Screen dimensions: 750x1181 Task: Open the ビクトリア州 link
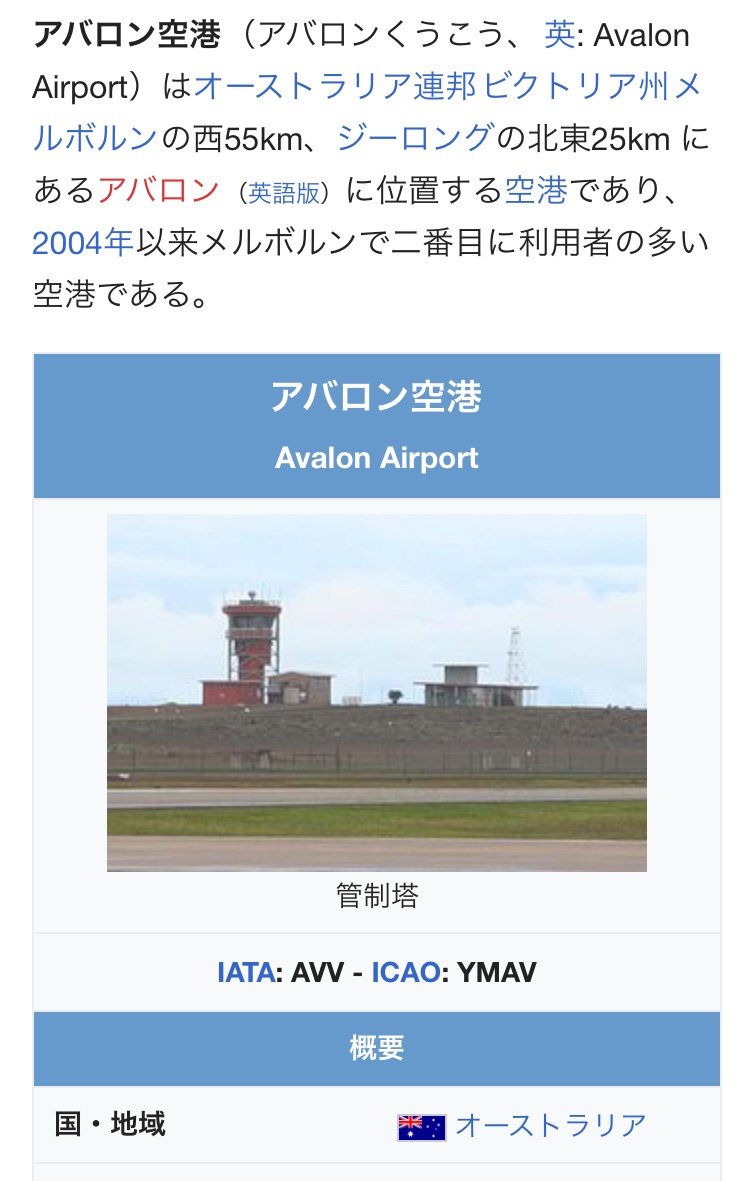click(x=575, y=87)
